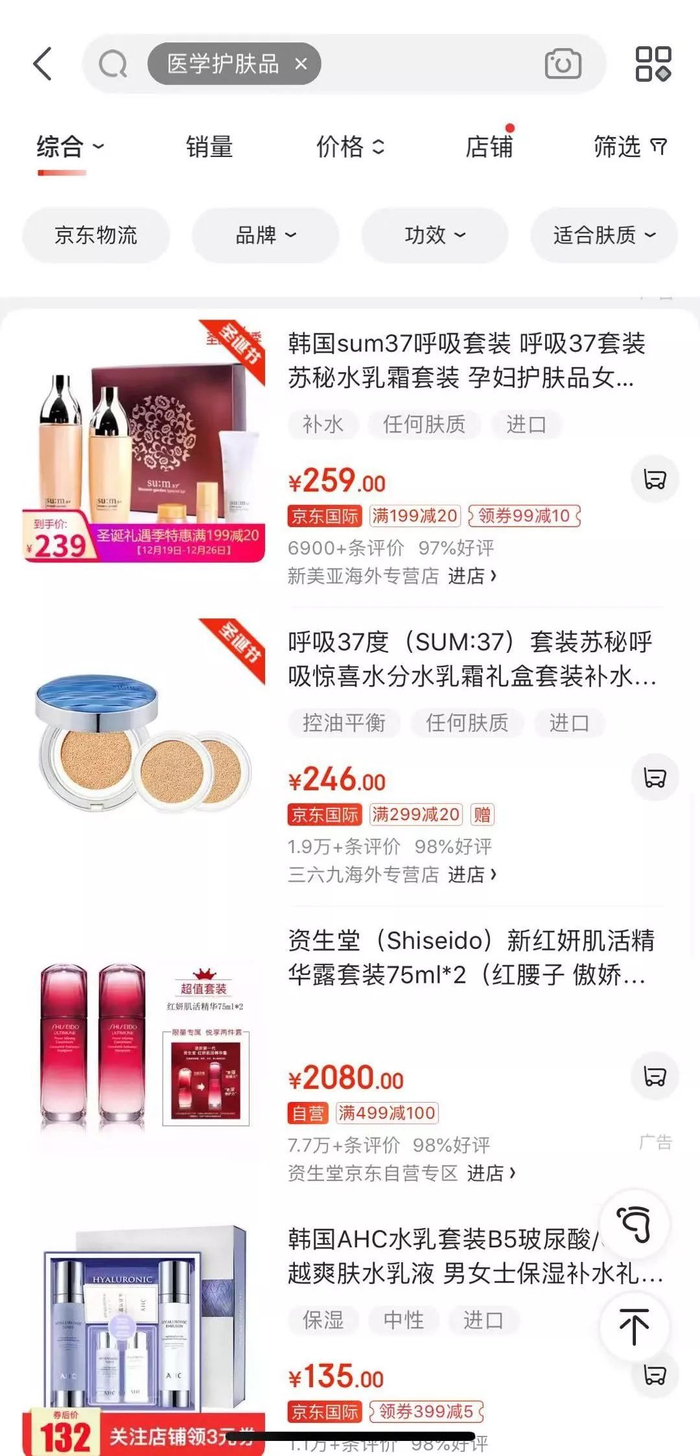Viewport: 700px width, 1456px height.
Task: Switch the results layout to grid view
Action: (653, 64)
